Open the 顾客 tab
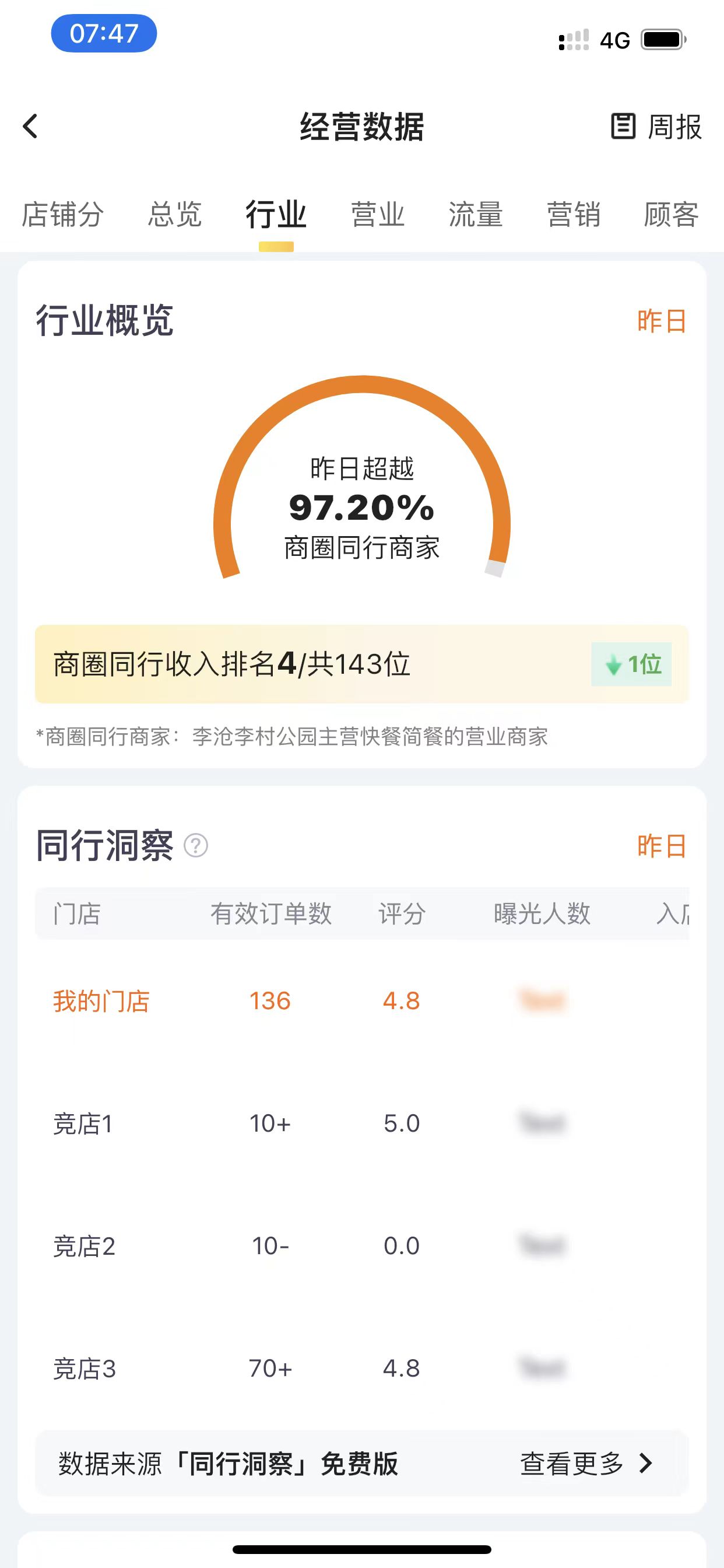The width and height of the screenshot is (724, 1568). pos(671,214)
